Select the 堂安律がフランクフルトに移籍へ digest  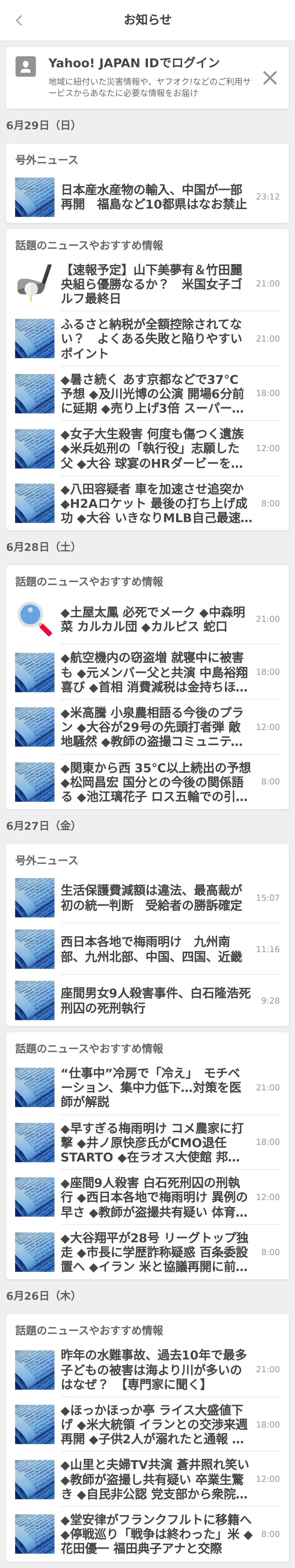pyautogui.click(x=155, y=1533)
